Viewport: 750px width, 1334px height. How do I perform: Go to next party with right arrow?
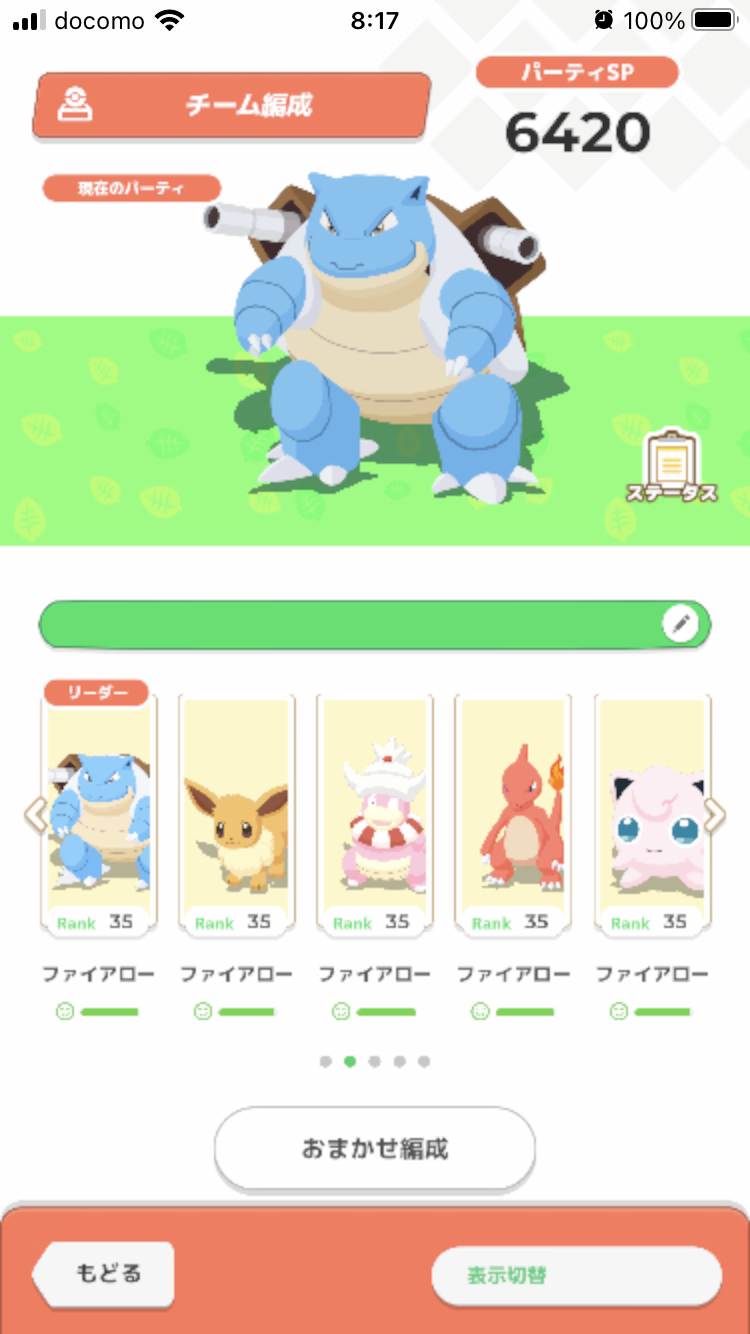pyautogui.click(x=716, y=815)
